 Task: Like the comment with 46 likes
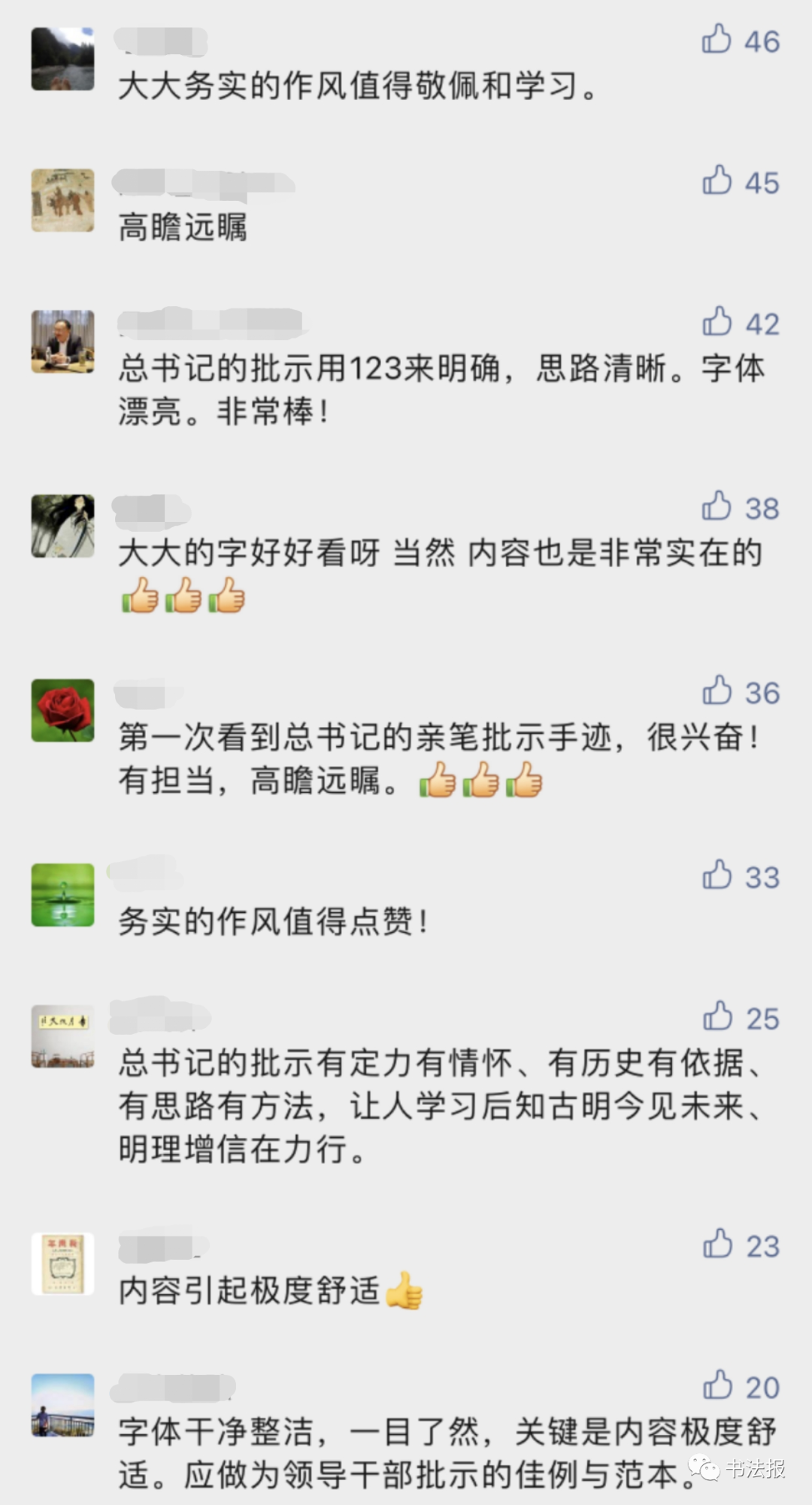pyautogui.click(x=717, y=39)
